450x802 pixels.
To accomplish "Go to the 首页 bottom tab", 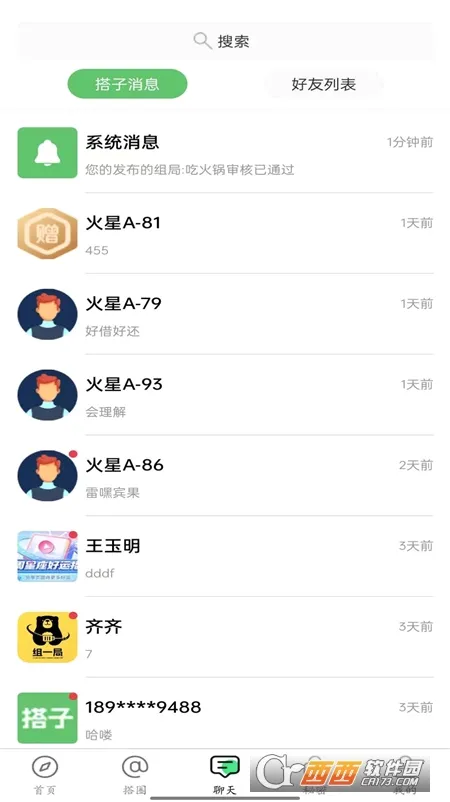I will 45,775.
